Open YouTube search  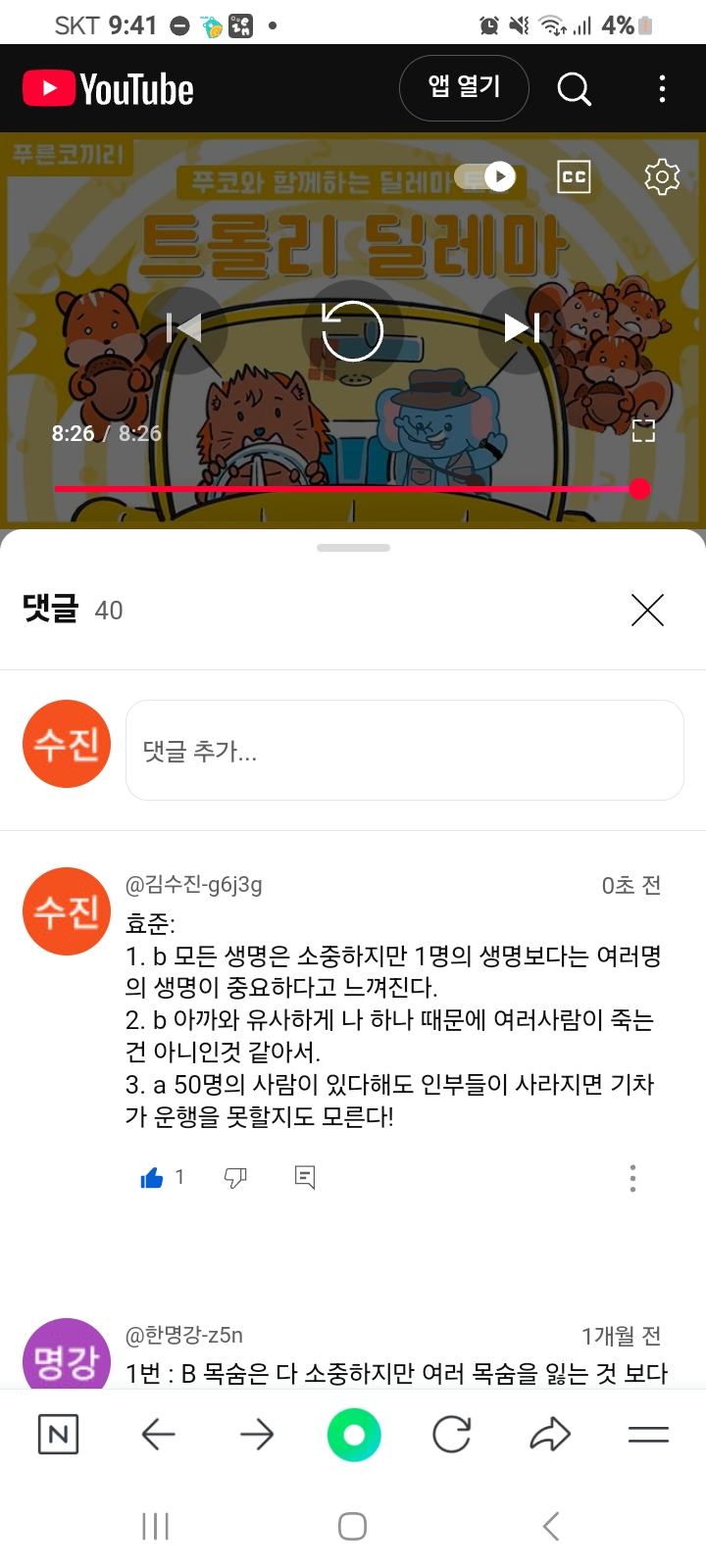(x=574, y=88)
